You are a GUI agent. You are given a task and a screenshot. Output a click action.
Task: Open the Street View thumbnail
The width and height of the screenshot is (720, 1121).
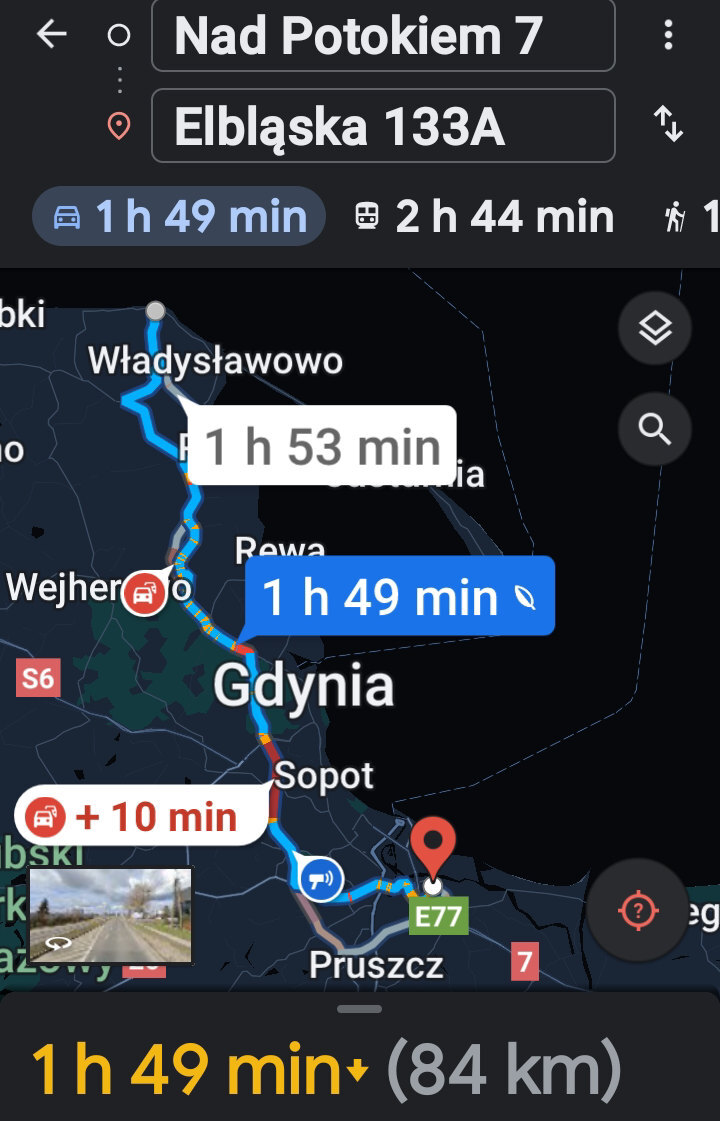pos(110,914)
